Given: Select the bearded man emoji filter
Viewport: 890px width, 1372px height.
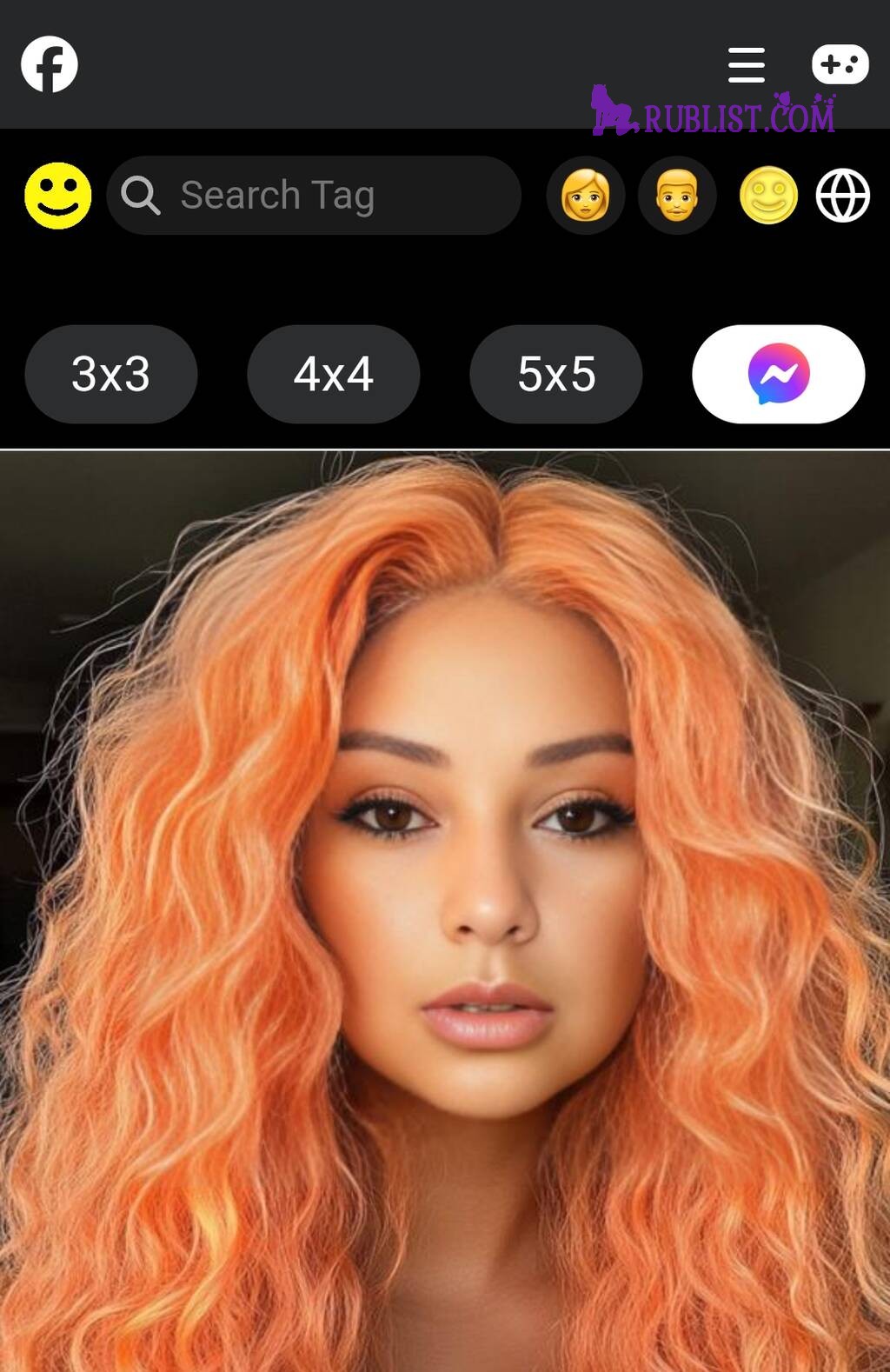Looking at the screenshot, I should coord(677,196).
